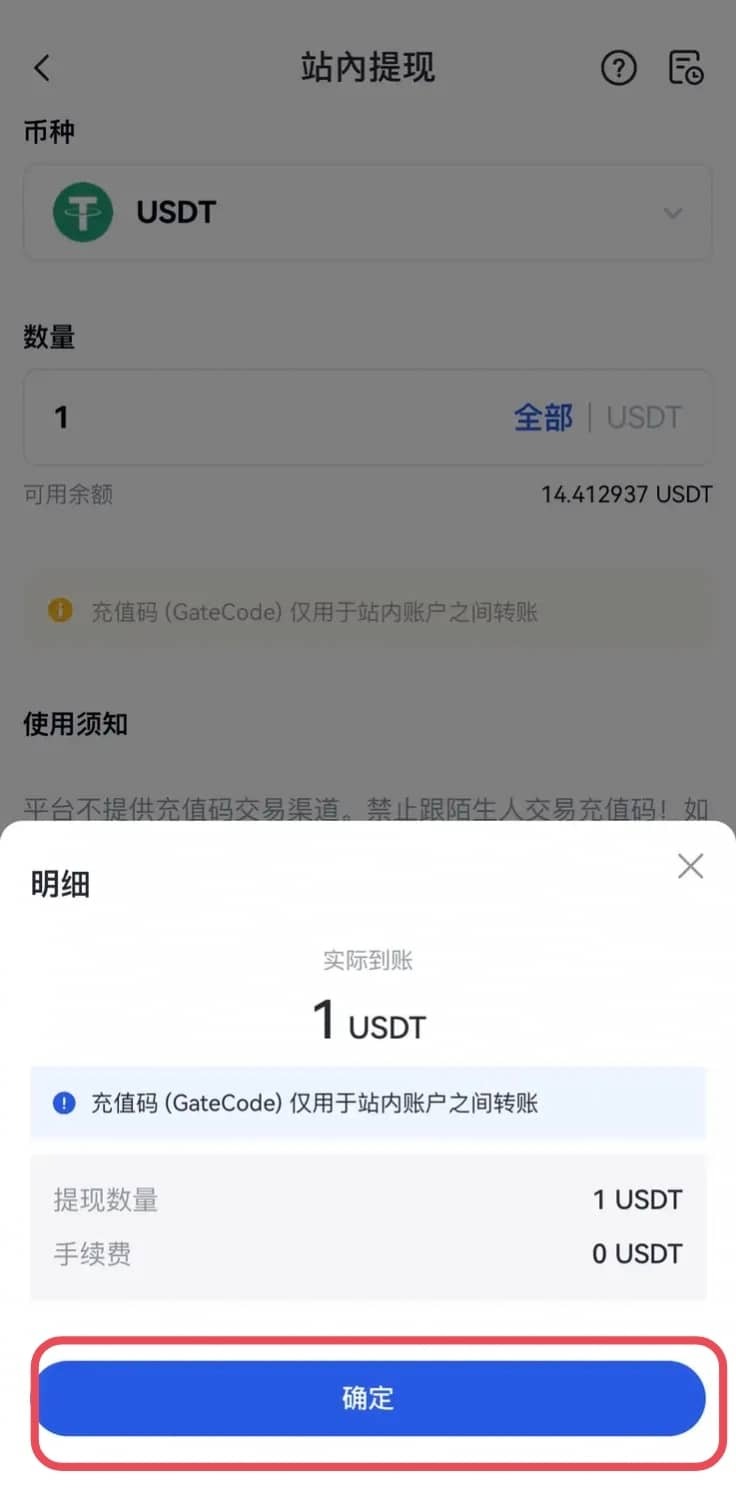Screen dimensions: 736x1496
Task: Tap the 可用余额 available balance value
Action: pos(627,494)
